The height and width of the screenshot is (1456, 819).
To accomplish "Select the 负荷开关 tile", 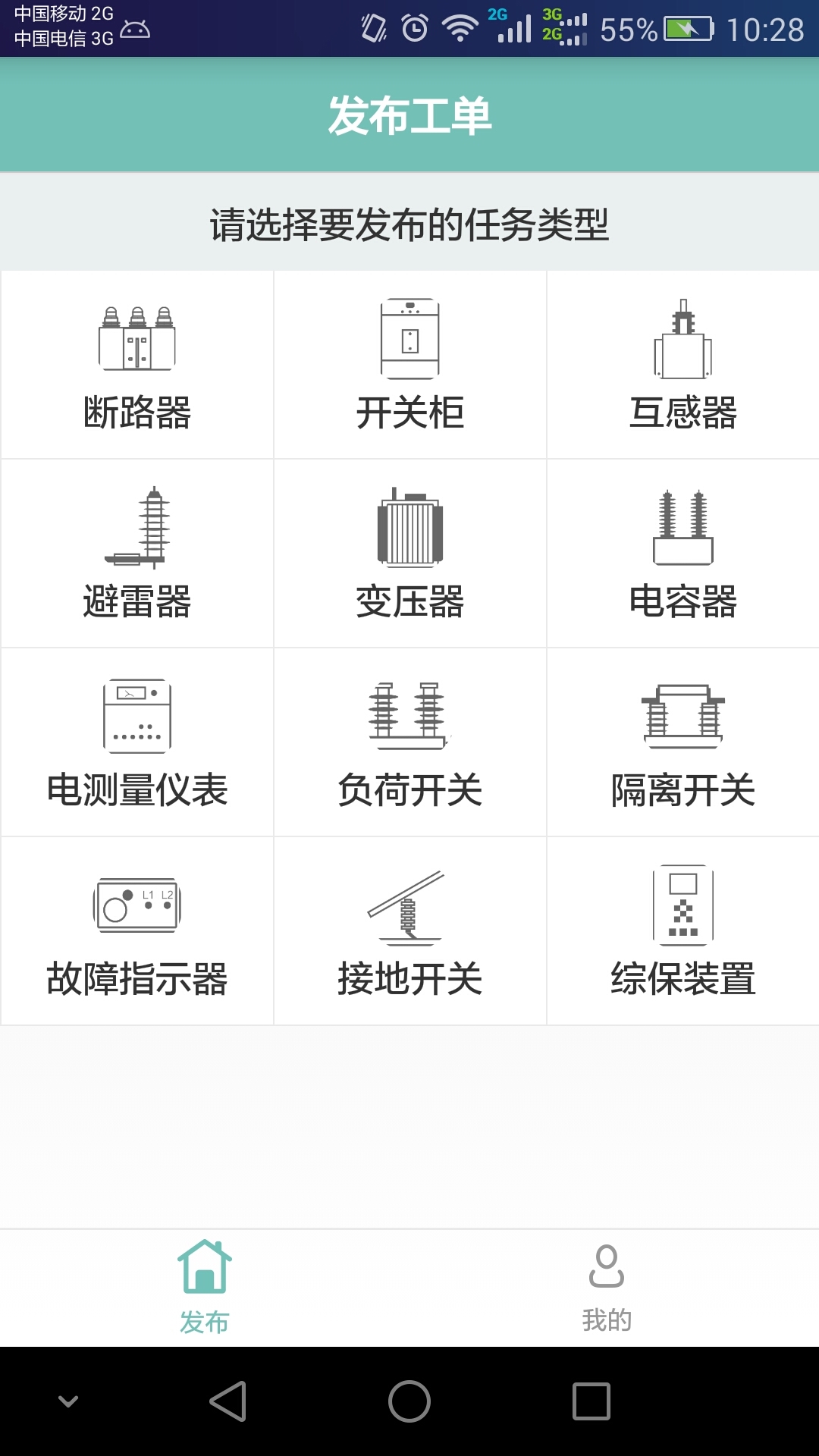I will tap(410, 742).
